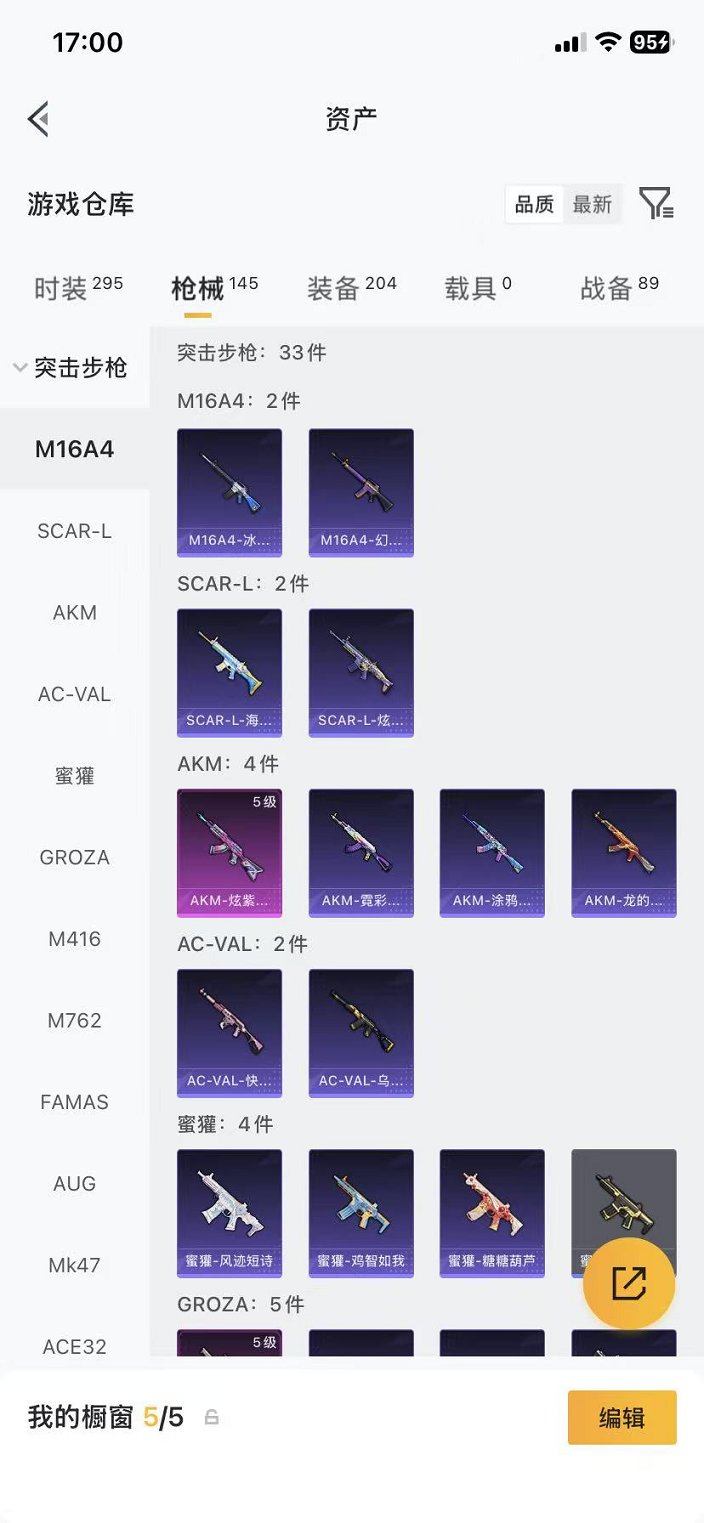
Task: Switch to the 装备 tab
Action: click(351, 288)
